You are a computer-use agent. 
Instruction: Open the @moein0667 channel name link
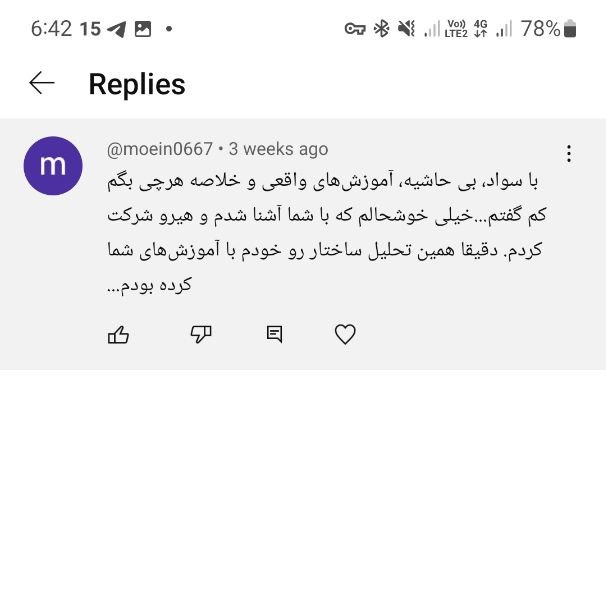[160, 149]
